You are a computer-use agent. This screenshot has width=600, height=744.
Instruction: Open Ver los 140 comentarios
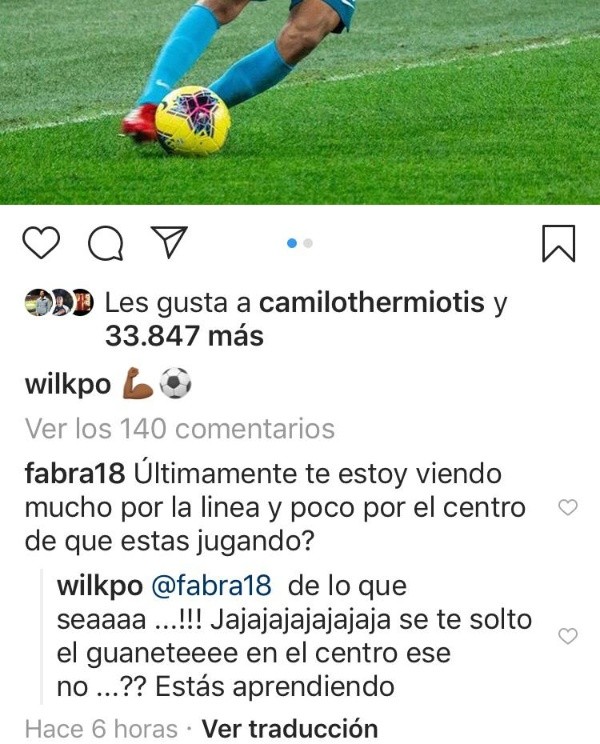point(179,429)
